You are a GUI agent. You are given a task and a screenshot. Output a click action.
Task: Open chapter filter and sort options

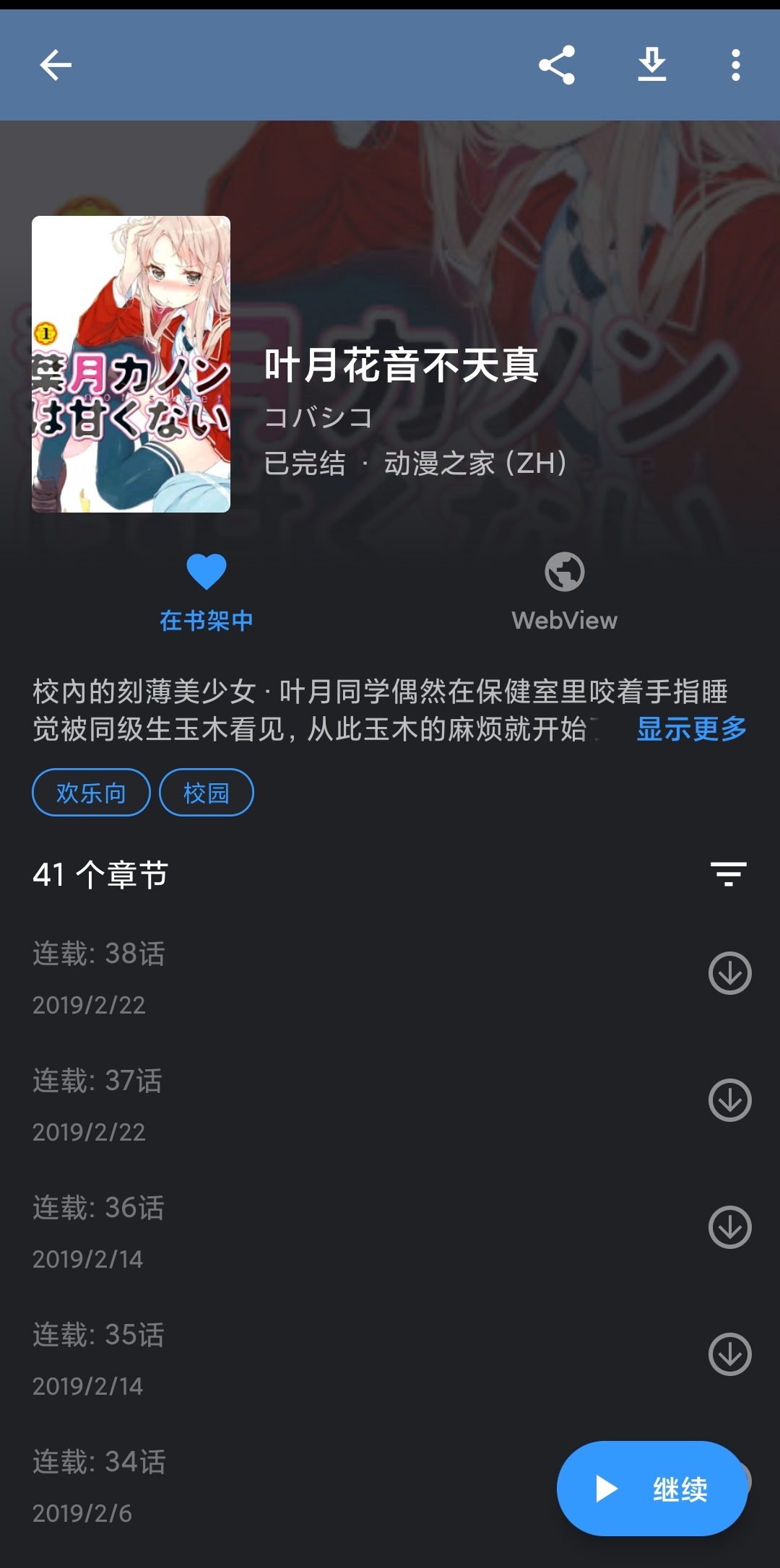pyautogui.click(x=728, y=874)
